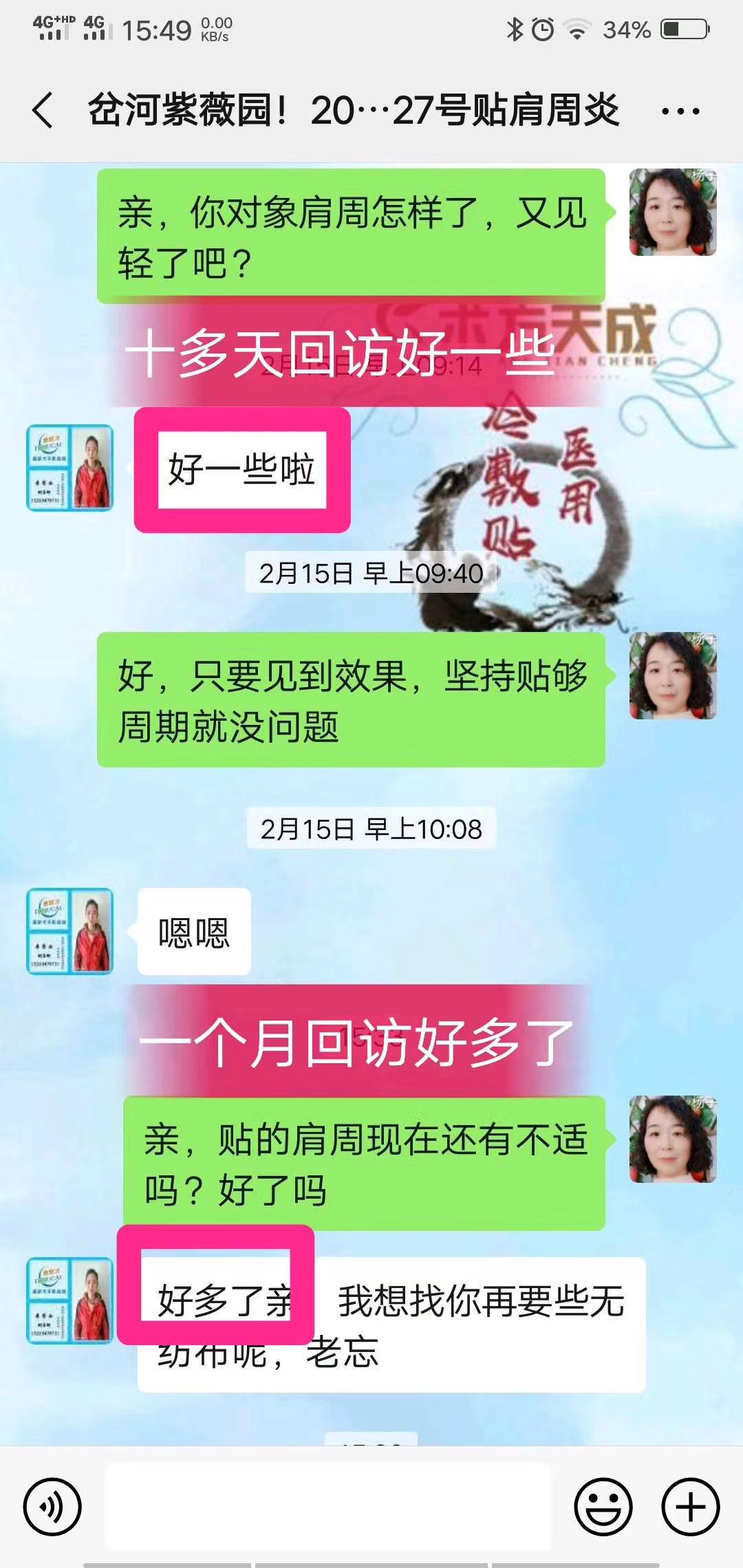Open the chat's three-dot options menu
Screen dimensions: 743x1568
coord(680,111)
